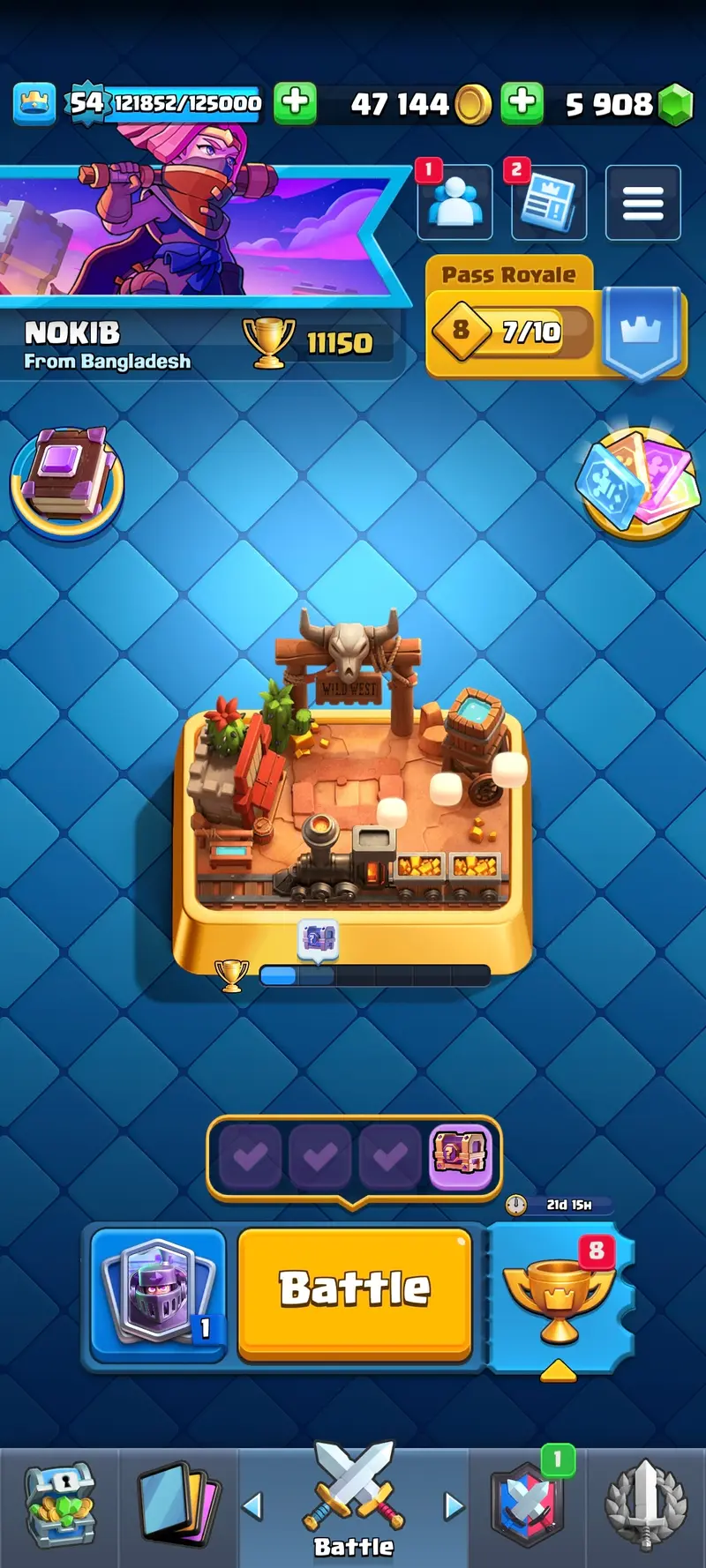Open the Clan shield tab
Image resolution: width=706 pixels, height=1568 pixels.
[x=528, y=1506]
